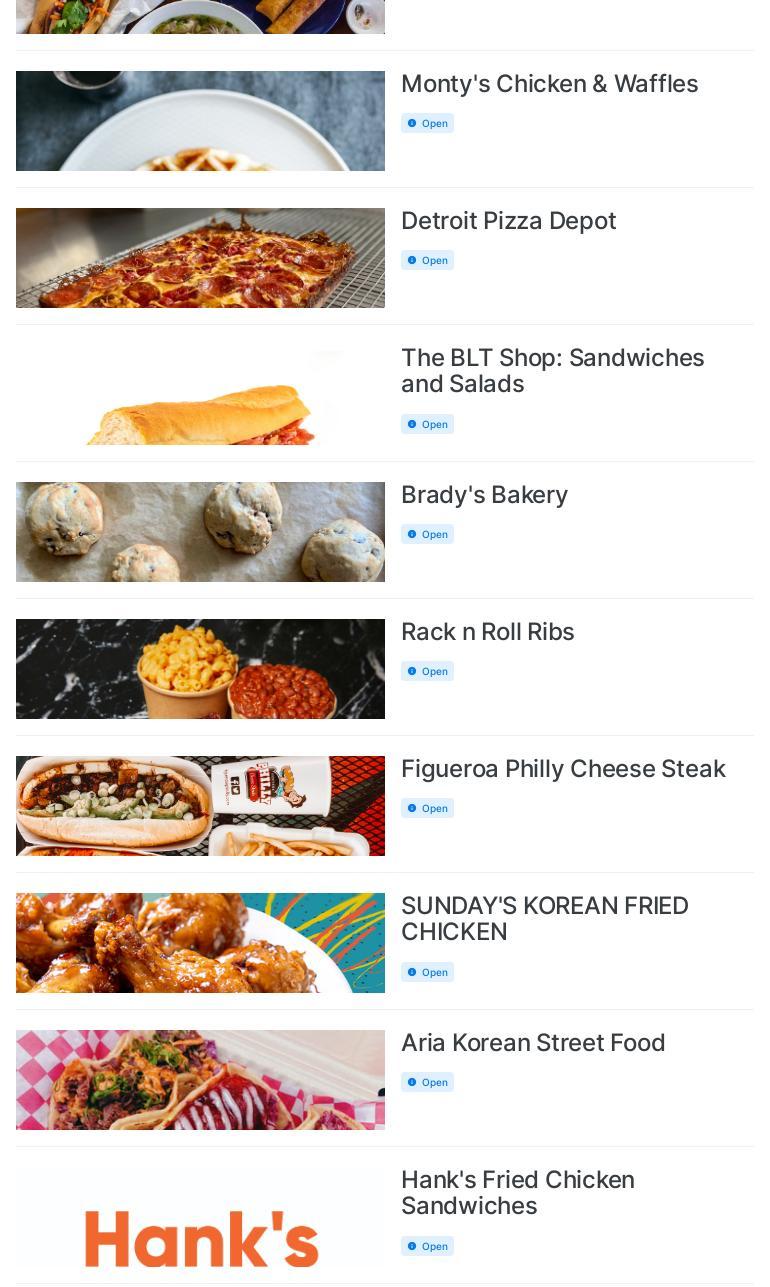
Task: Choose Rack n Roll Ribs
Action: [487, 632]
